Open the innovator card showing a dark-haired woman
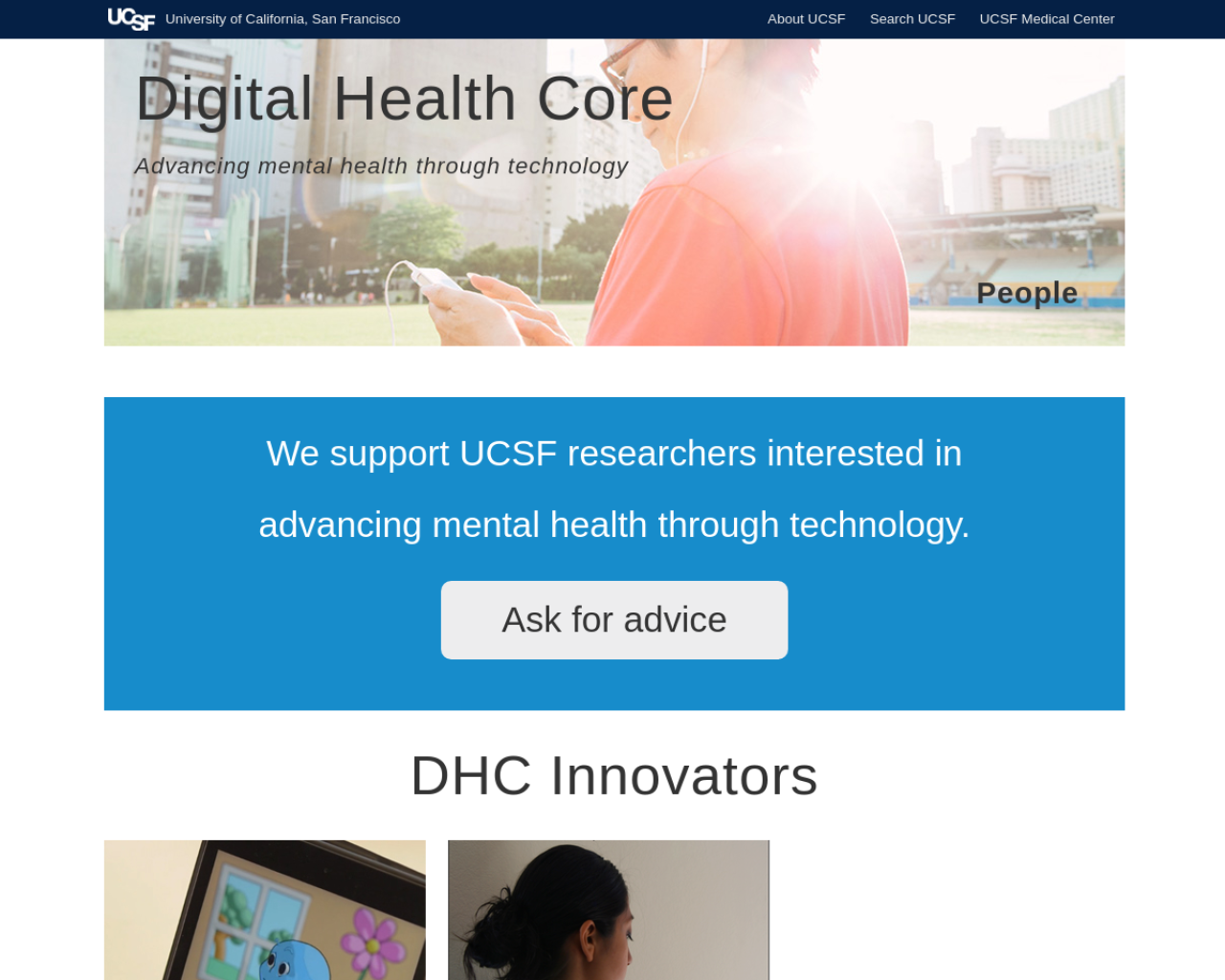The height and width of the screenshot is (980, 1225). tap(609, 909)
